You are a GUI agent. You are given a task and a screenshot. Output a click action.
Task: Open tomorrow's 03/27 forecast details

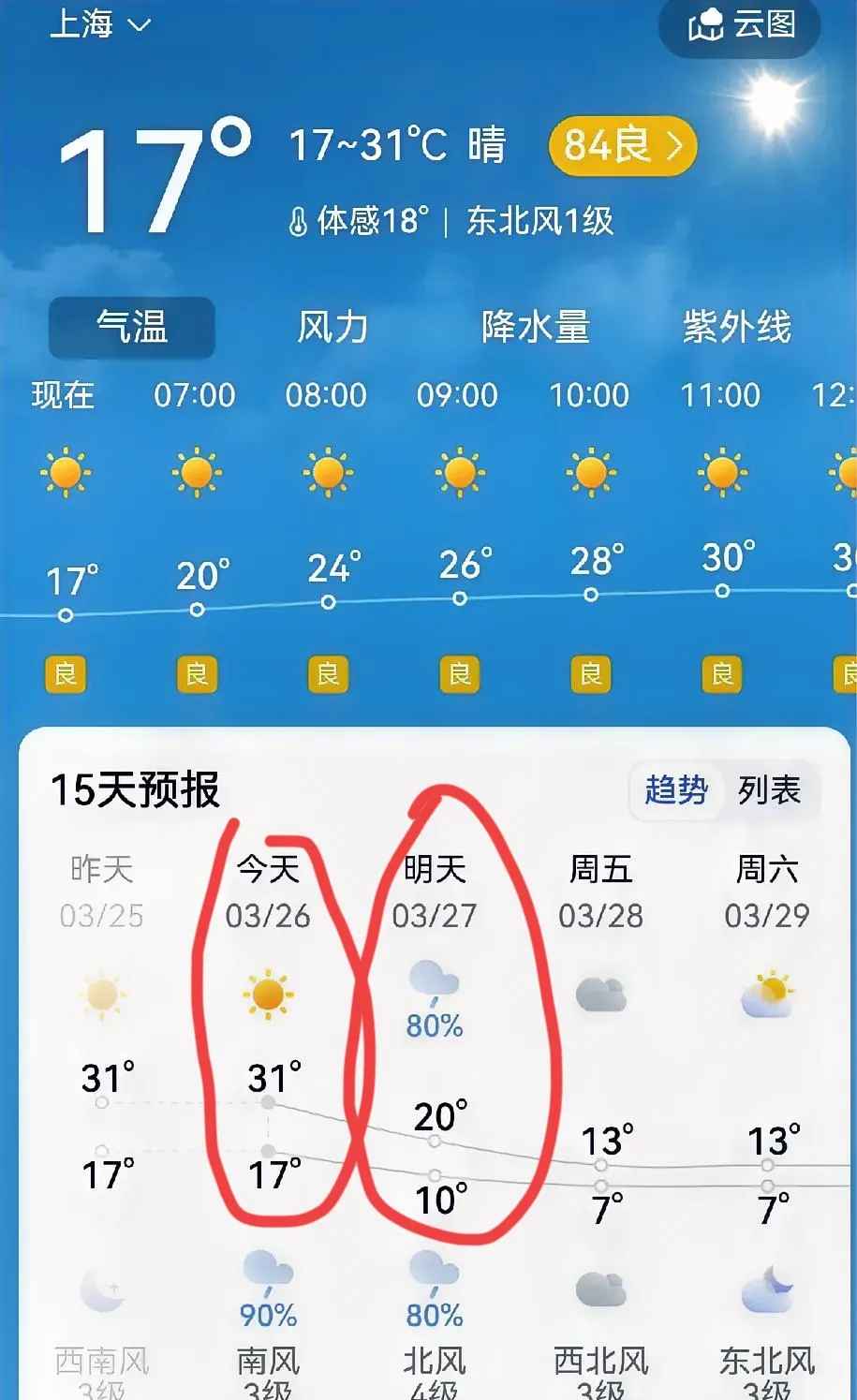[x=435, y=892]
